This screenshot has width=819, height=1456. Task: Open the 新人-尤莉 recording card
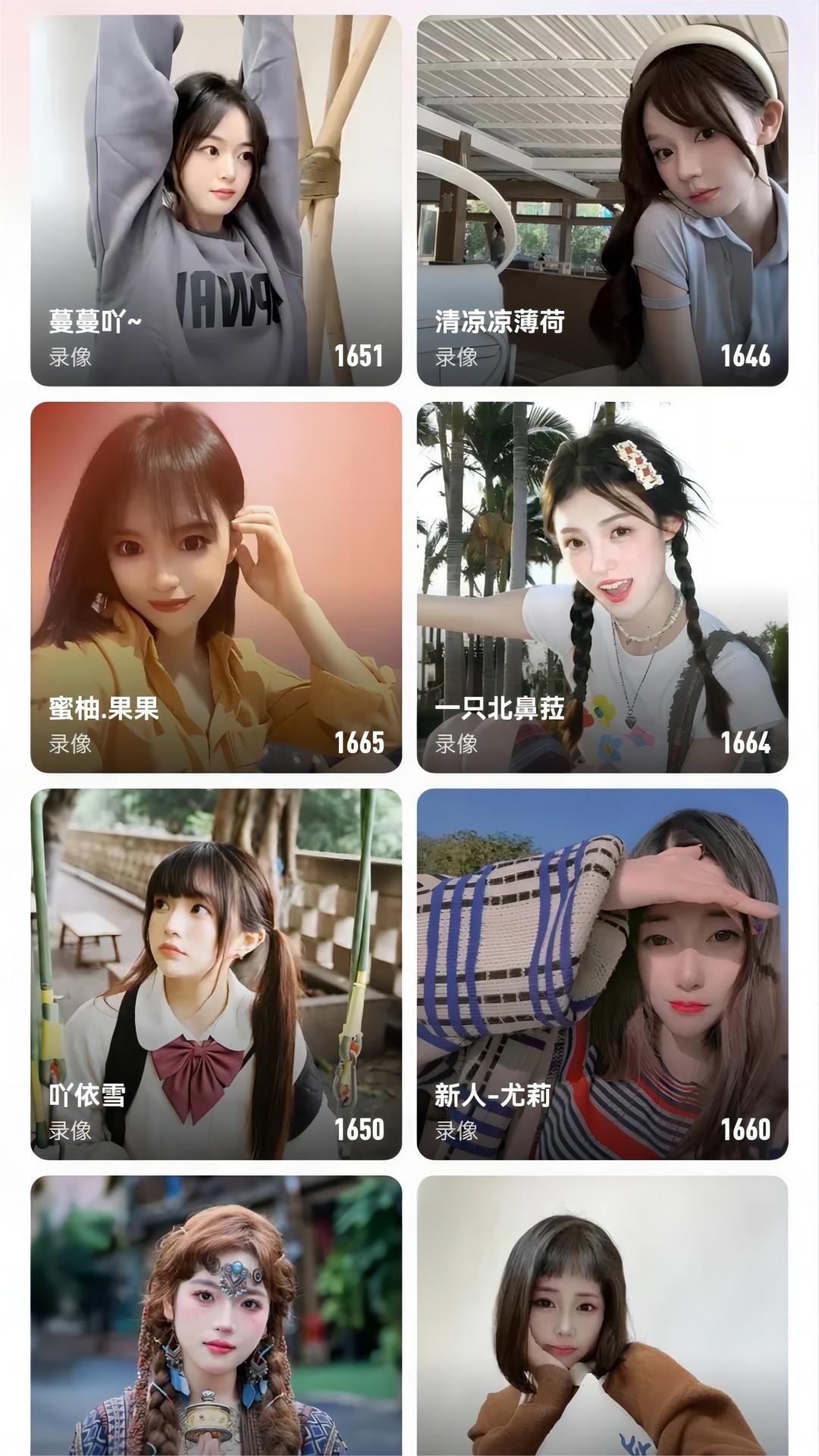[602, 974]
